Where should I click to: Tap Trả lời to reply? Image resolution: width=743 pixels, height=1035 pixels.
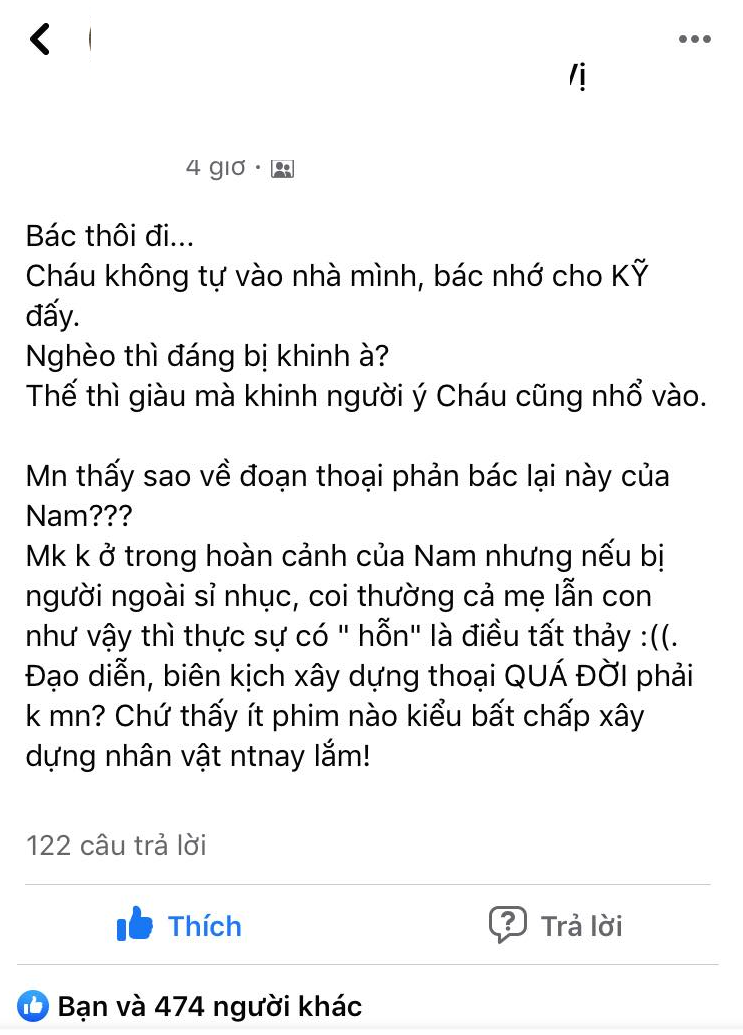pos(556,926)
